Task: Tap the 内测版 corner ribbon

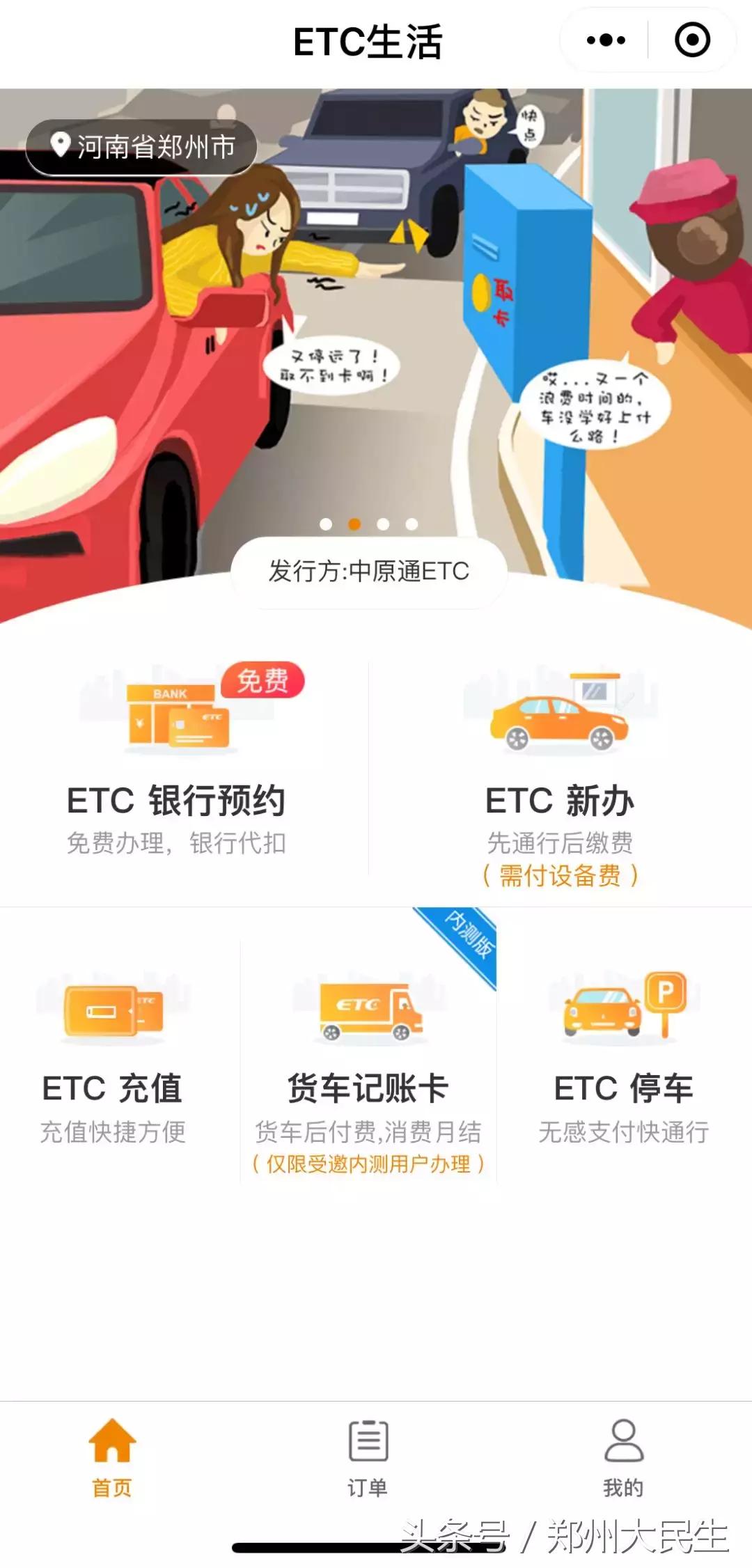Action: (x=465, y=934)
